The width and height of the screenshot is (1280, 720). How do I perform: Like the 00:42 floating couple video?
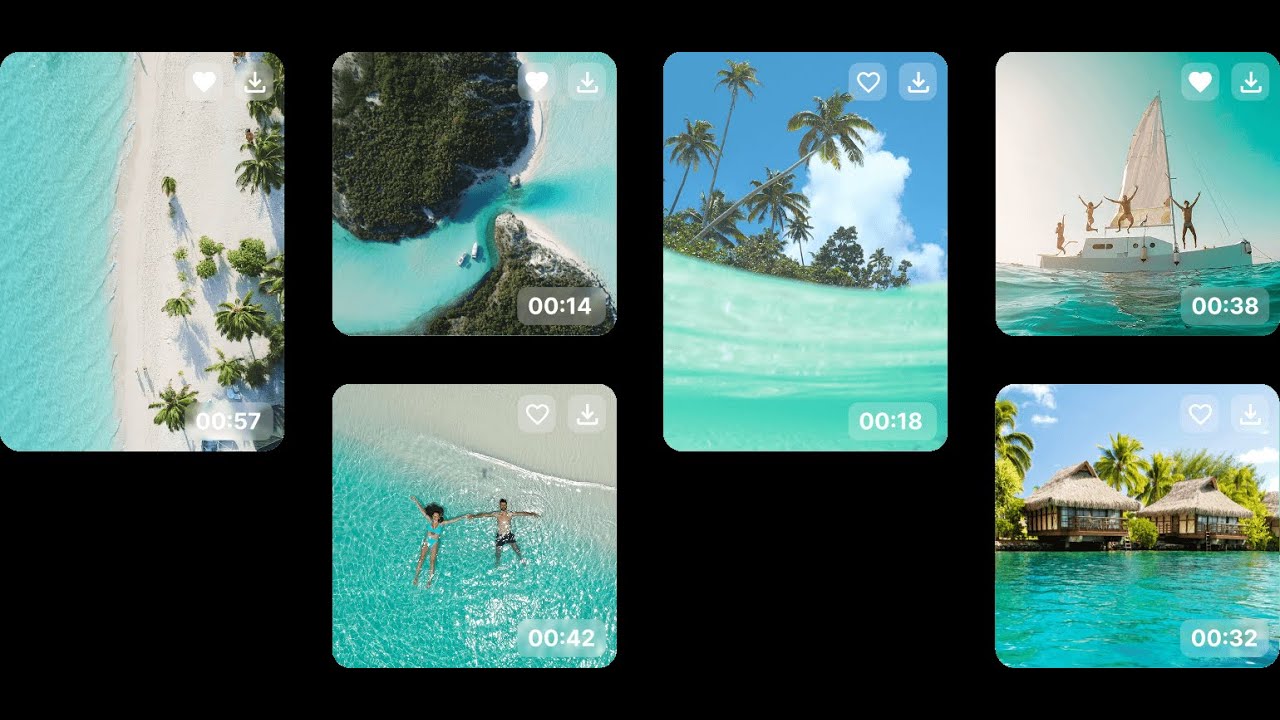[x=537, y=414]
